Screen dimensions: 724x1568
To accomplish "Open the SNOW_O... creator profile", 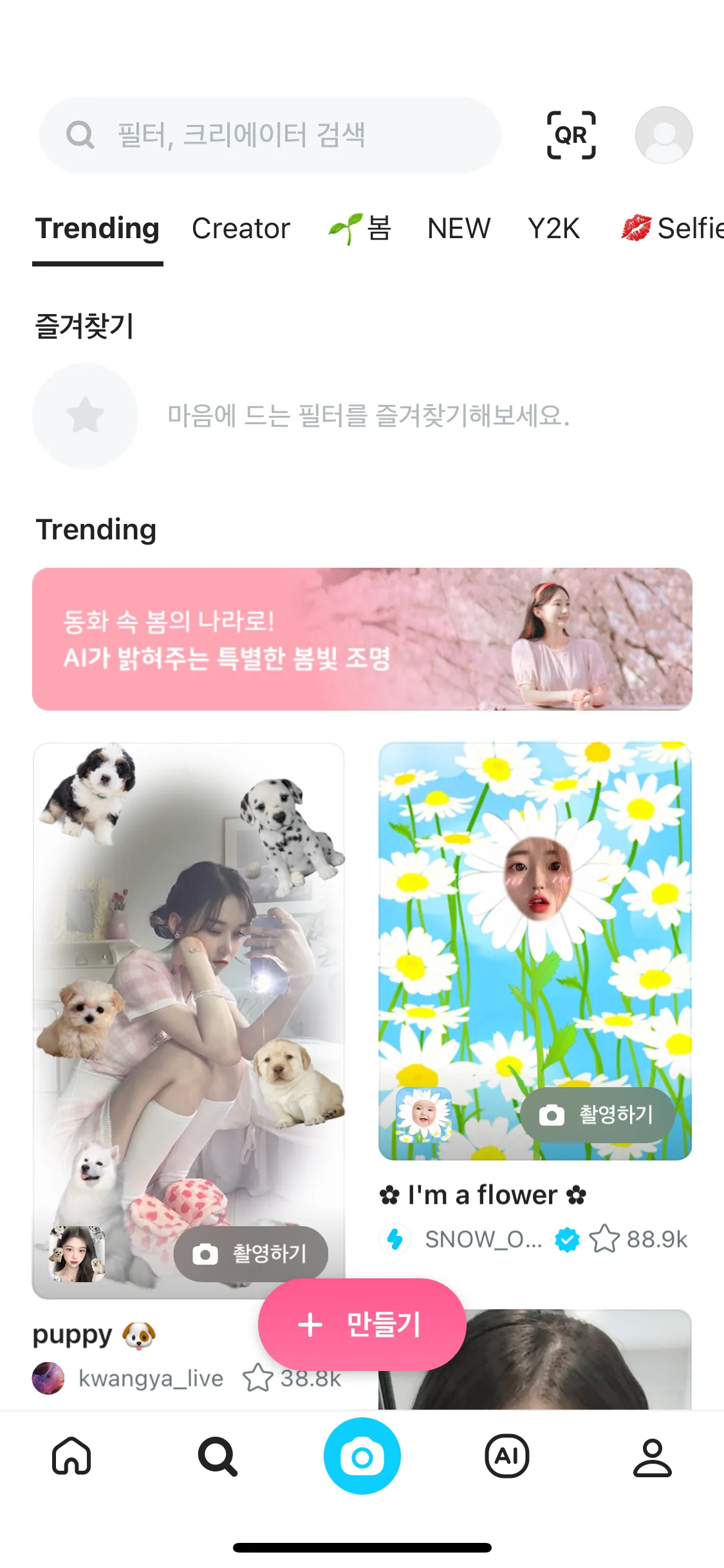I will click(483, 1239).
